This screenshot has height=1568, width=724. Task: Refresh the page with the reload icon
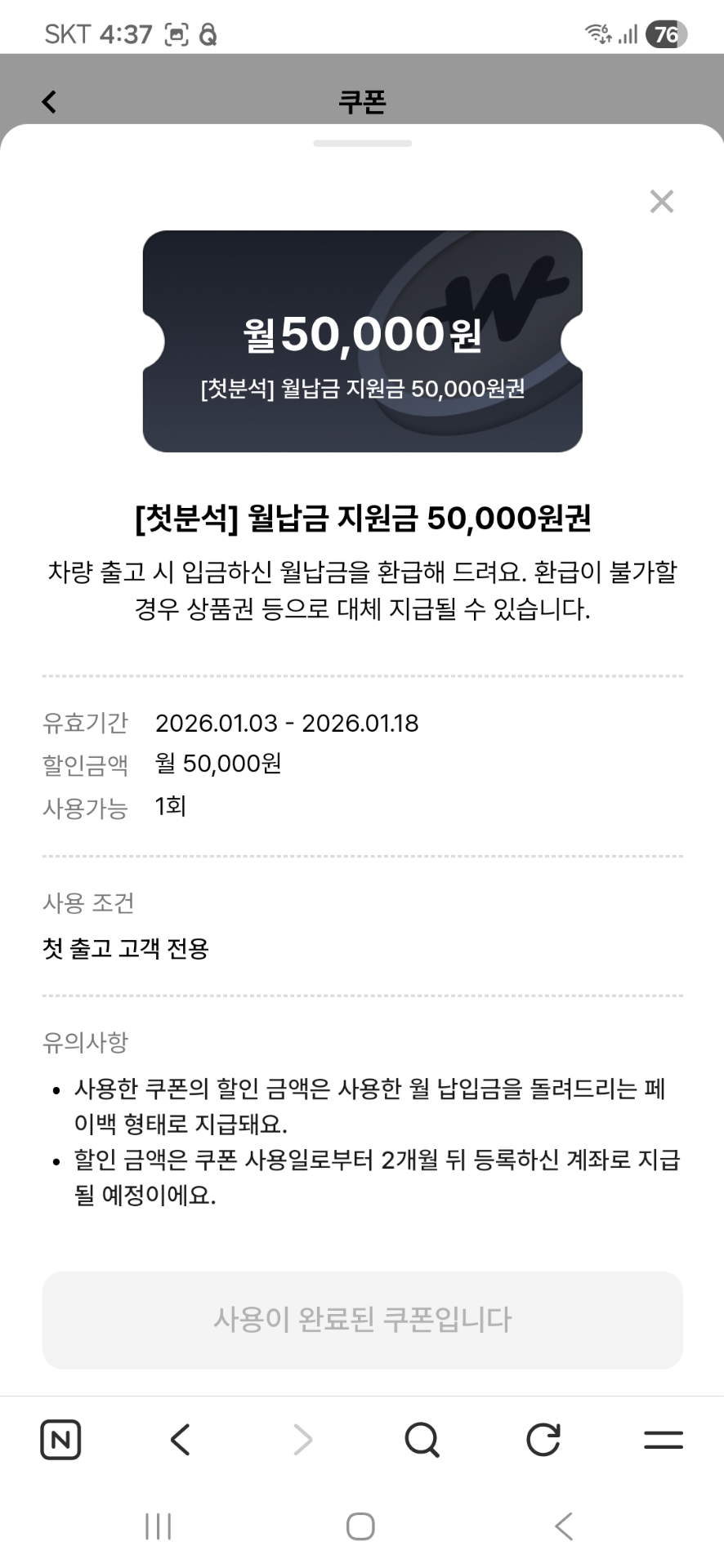tap(543, 1440)
